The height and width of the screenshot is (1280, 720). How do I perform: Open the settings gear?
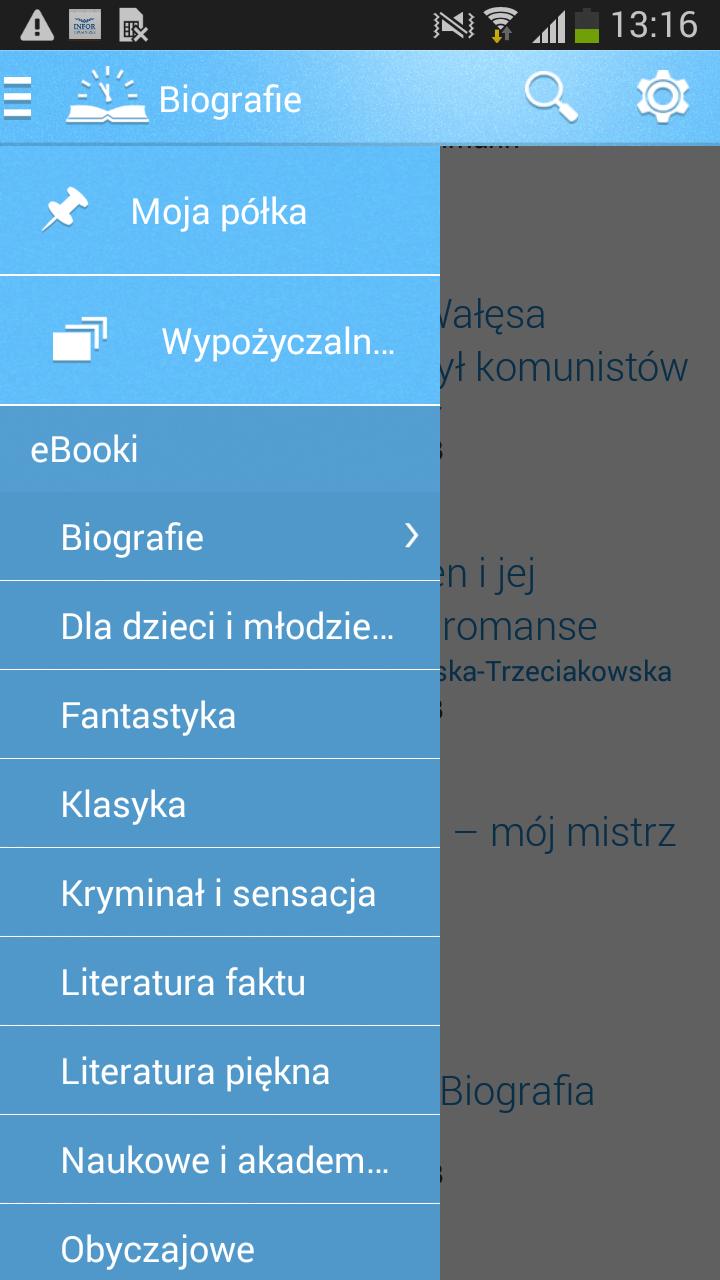click(663, 98)
